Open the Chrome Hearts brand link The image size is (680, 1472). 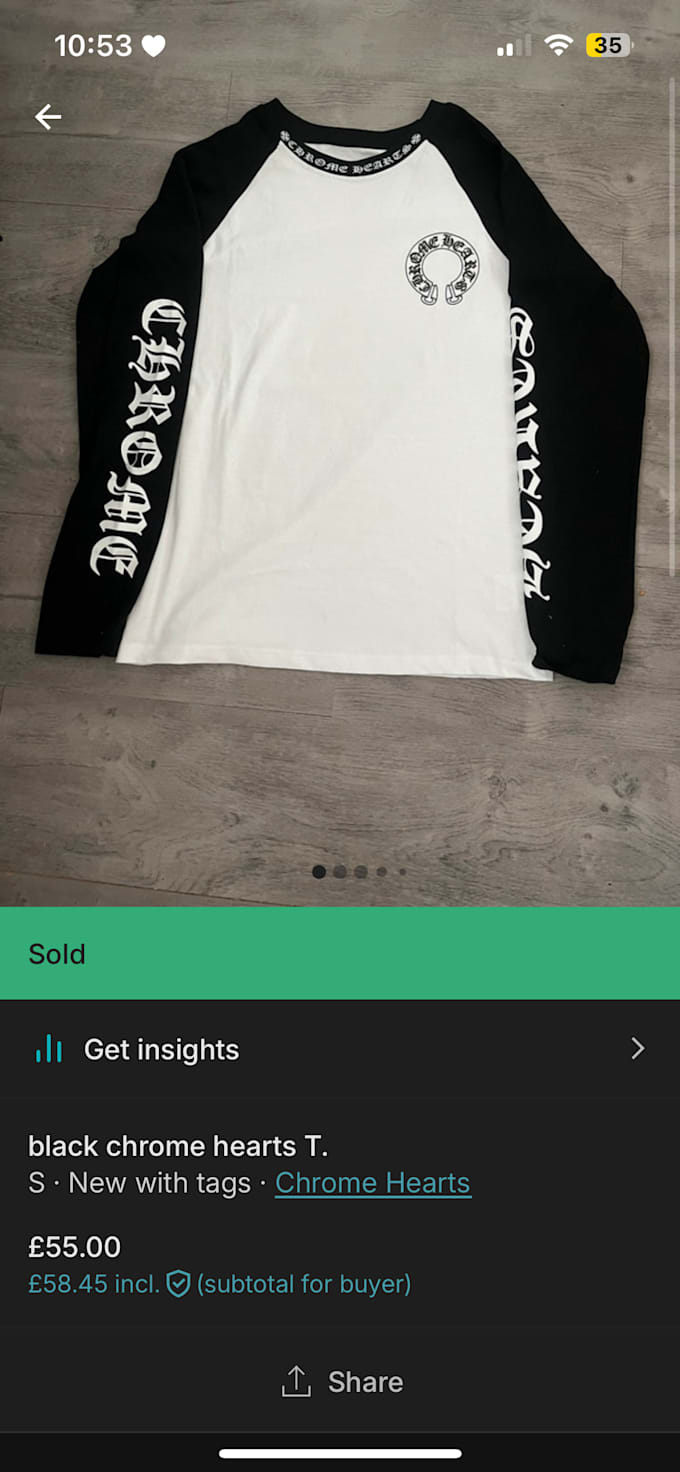[x=372, y=1183]
